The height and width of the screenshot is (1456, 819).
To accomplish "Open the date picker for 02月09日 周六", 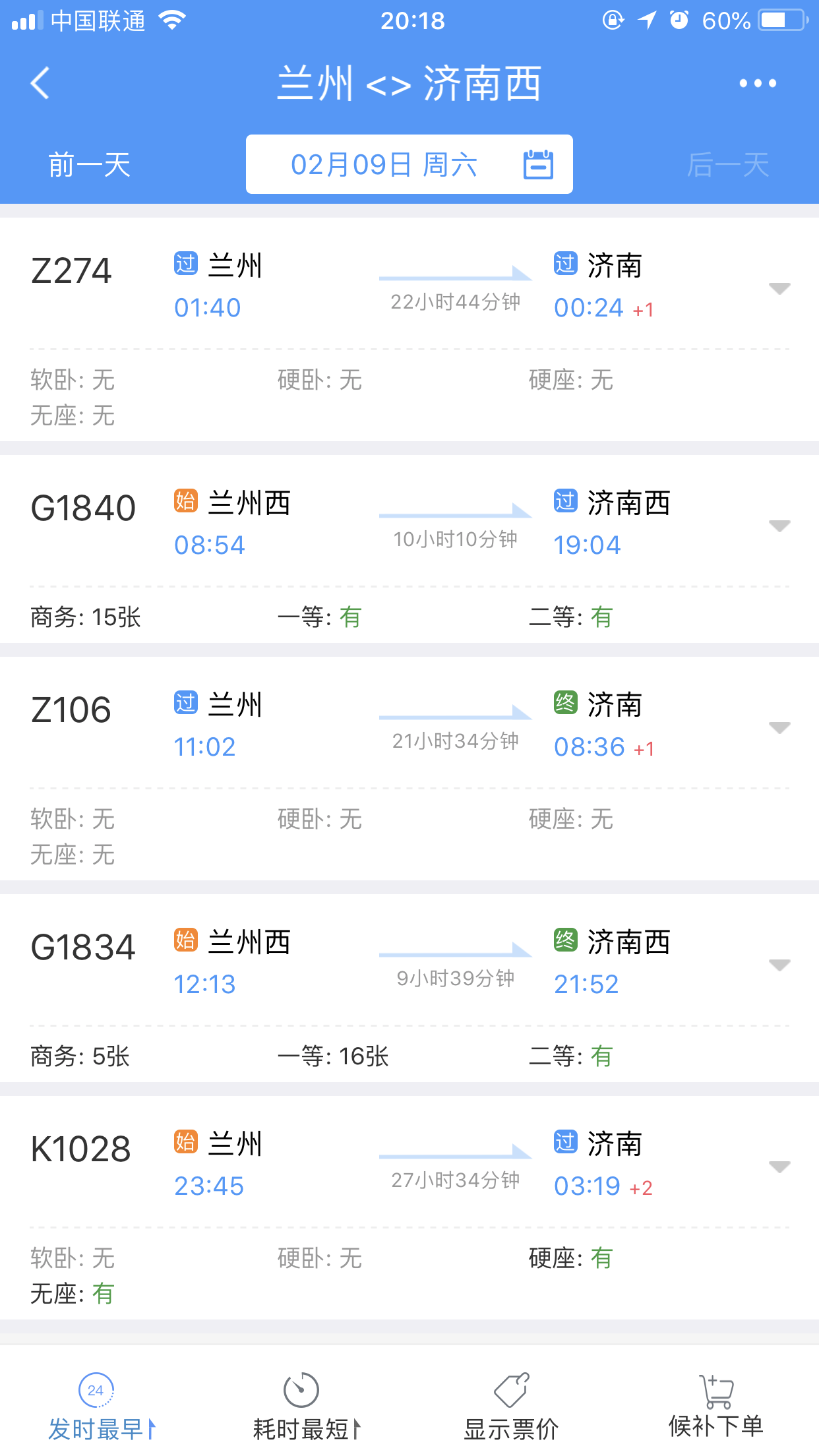I will pos(409,164).
